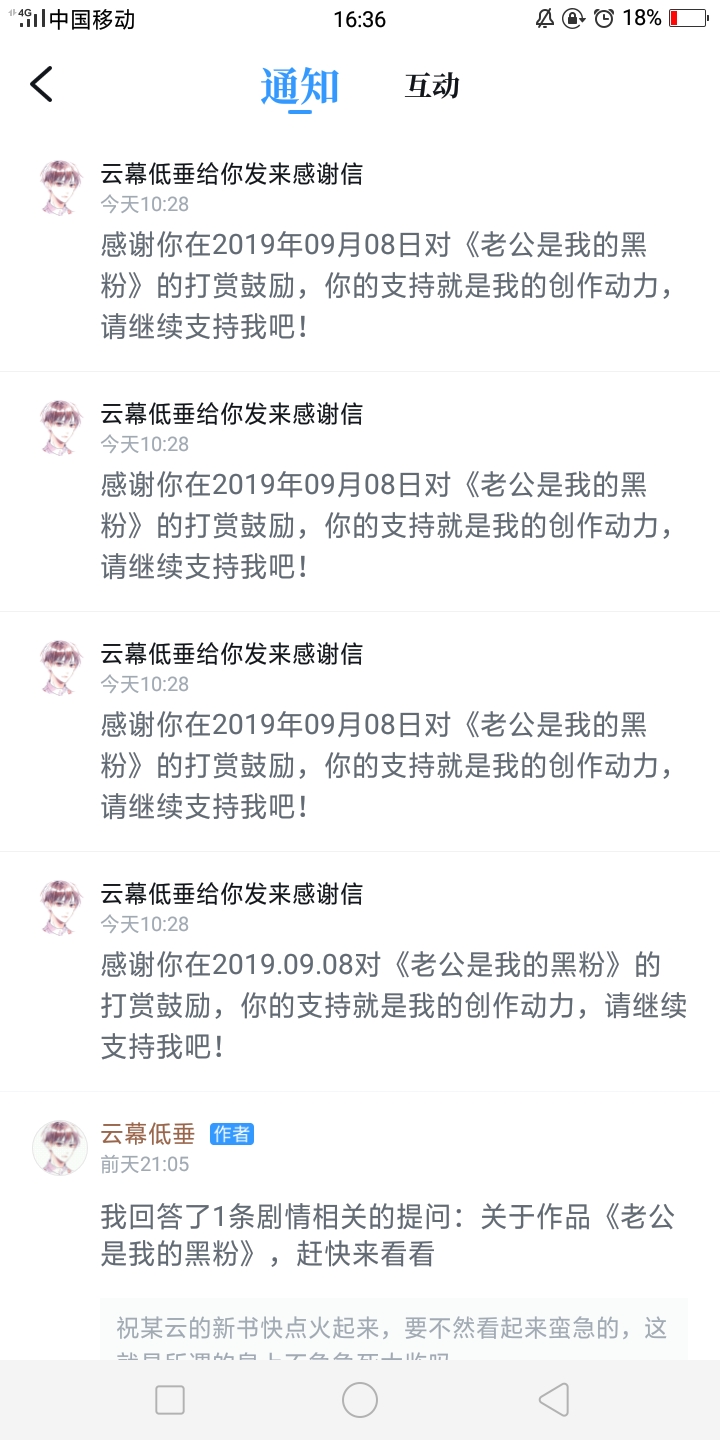The width and height of the screenshot is (720, 1440).
Task: Switch to the 互动 tab
Action: coord(432,86)
